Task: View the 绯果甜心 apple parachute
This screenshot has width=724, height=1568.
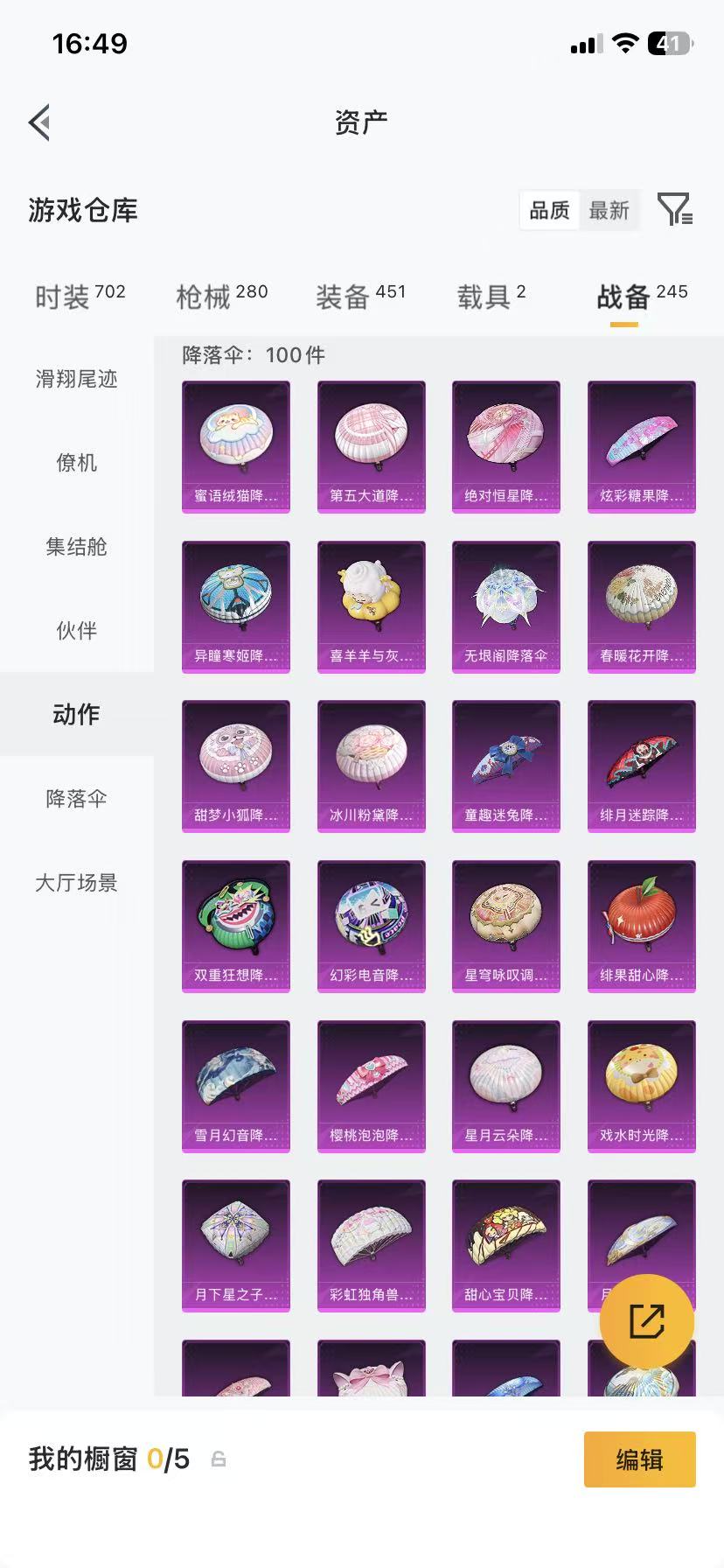Action: tap(641, 926)
